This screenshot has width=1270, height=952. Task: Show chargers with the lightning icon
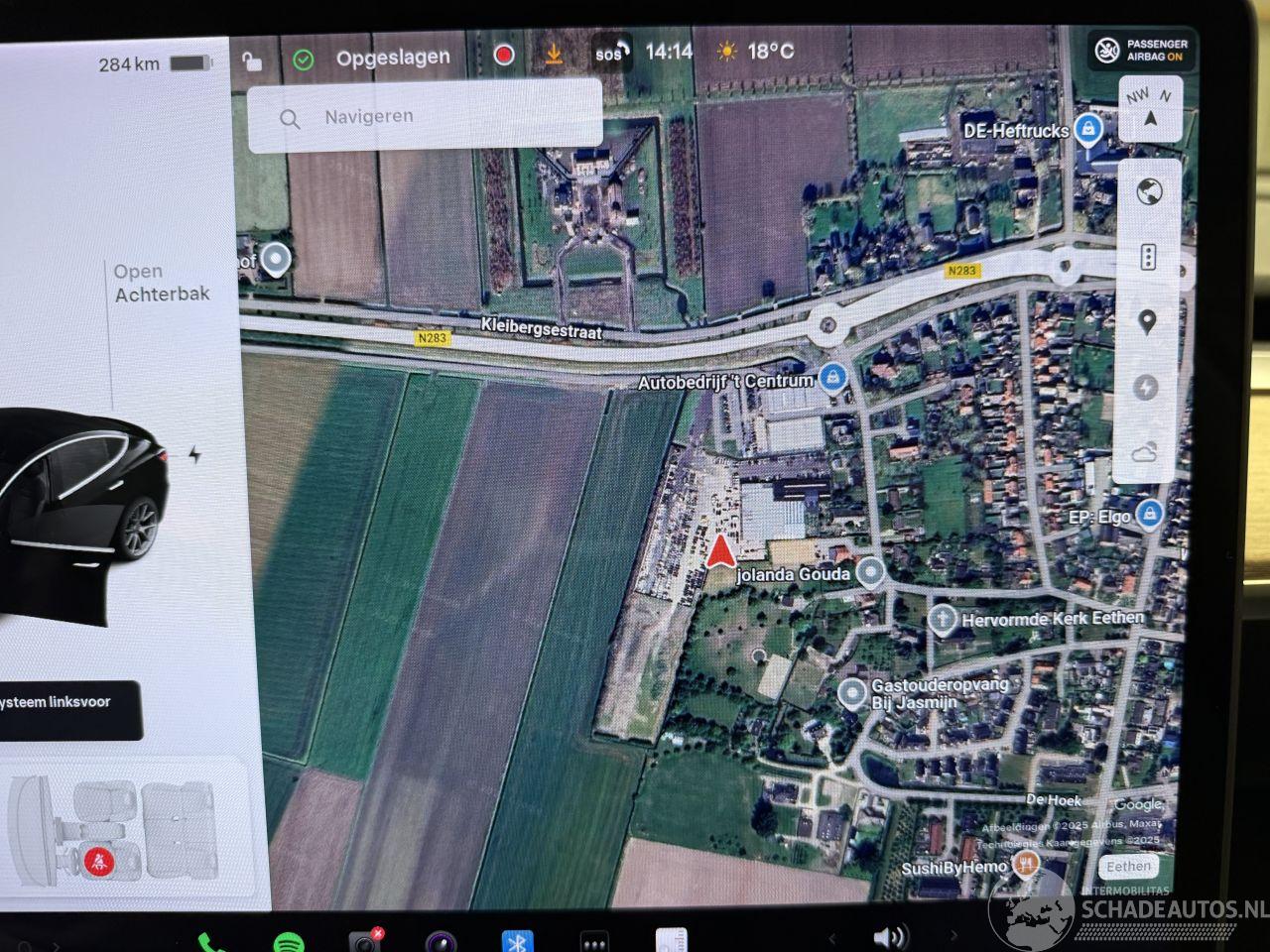pyautogui.click(x=1146, y=387)
